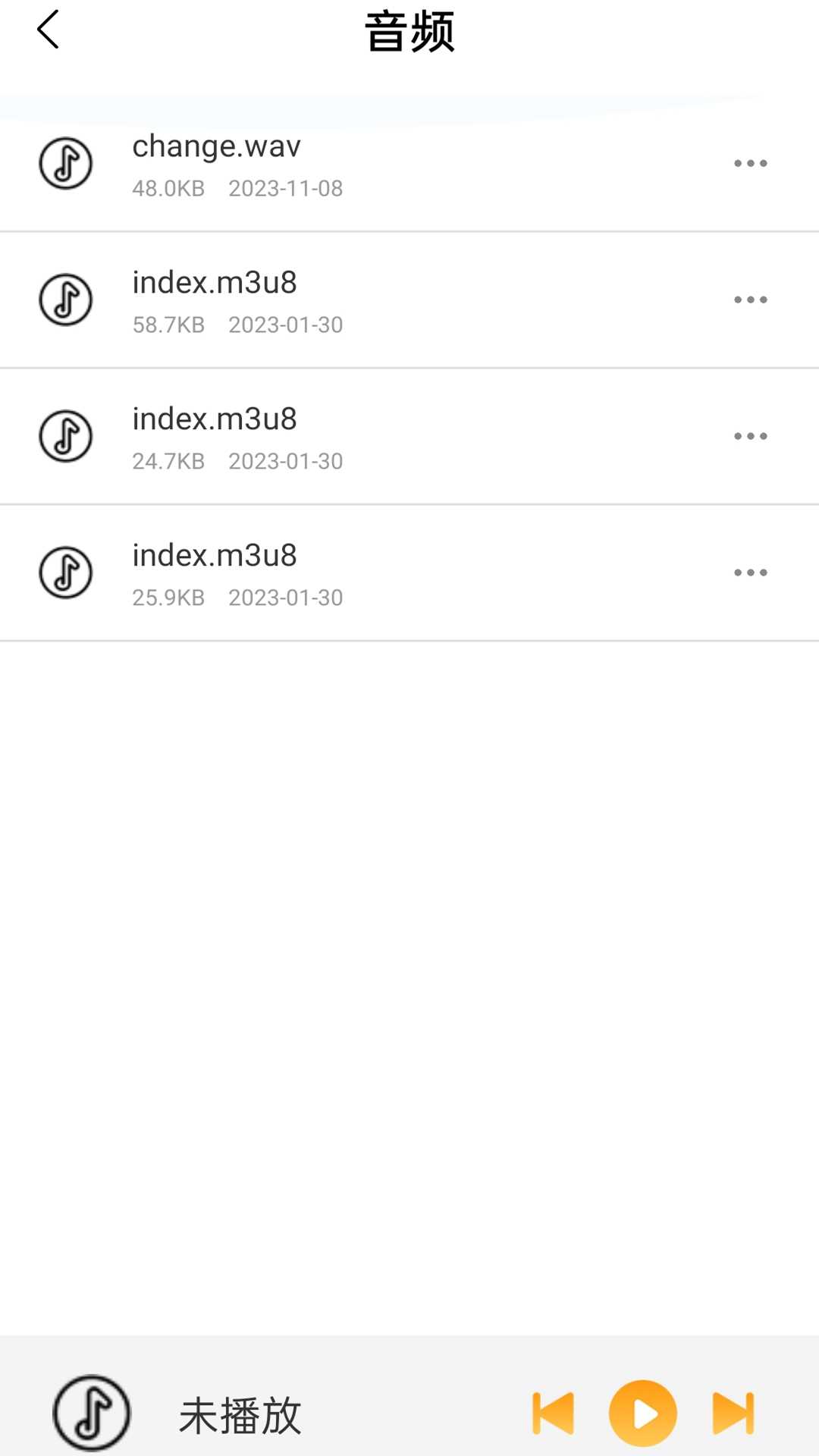This screenshot has height=1456, width=819.
Task: Skip to the next track
Action: click(x=733, y=1414)
